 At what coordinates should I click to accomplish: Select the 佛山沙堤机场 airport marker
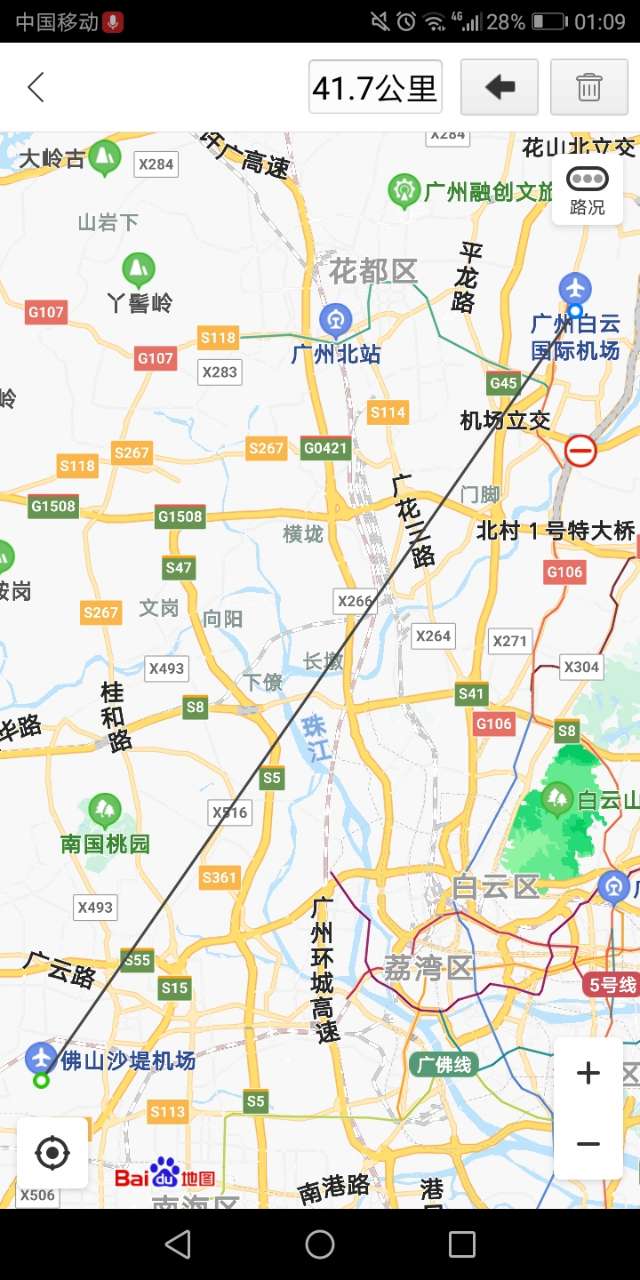[41, 1057]
